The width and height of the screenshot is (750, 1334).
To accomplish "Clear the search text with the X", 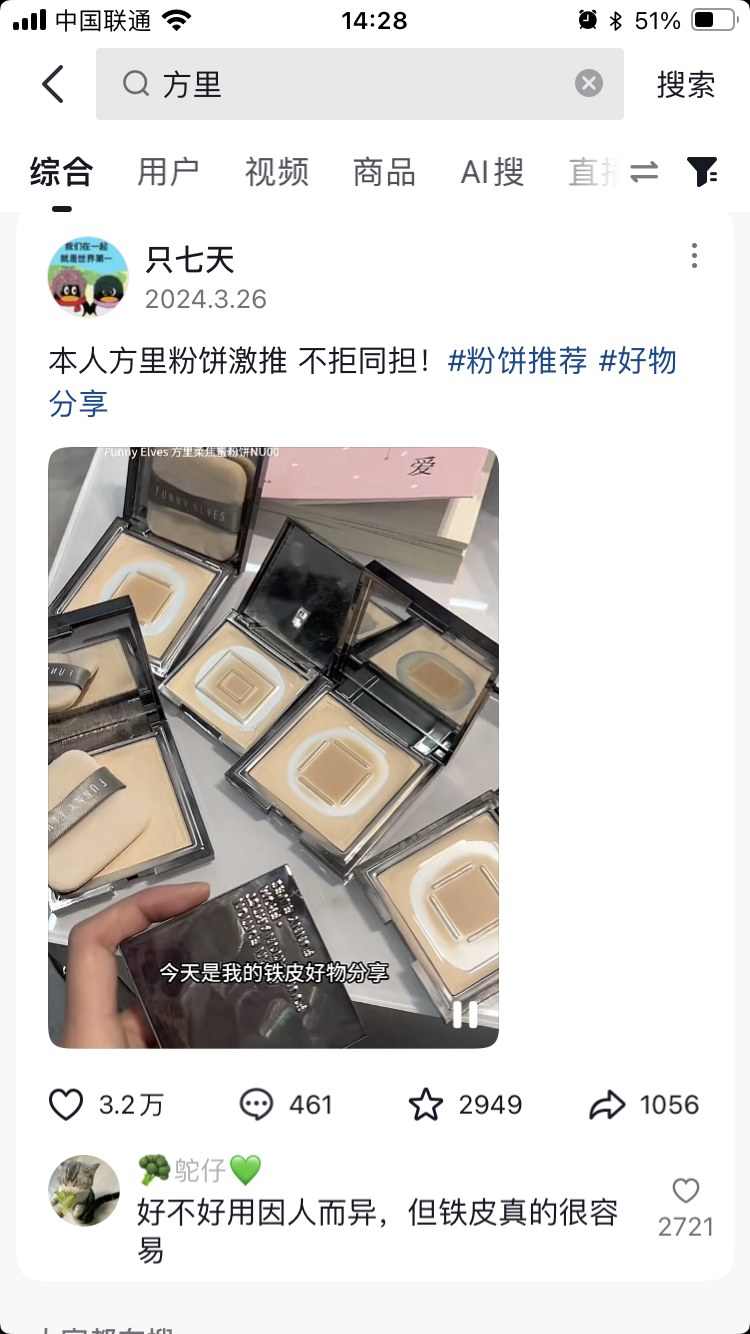I will [589, 84].
